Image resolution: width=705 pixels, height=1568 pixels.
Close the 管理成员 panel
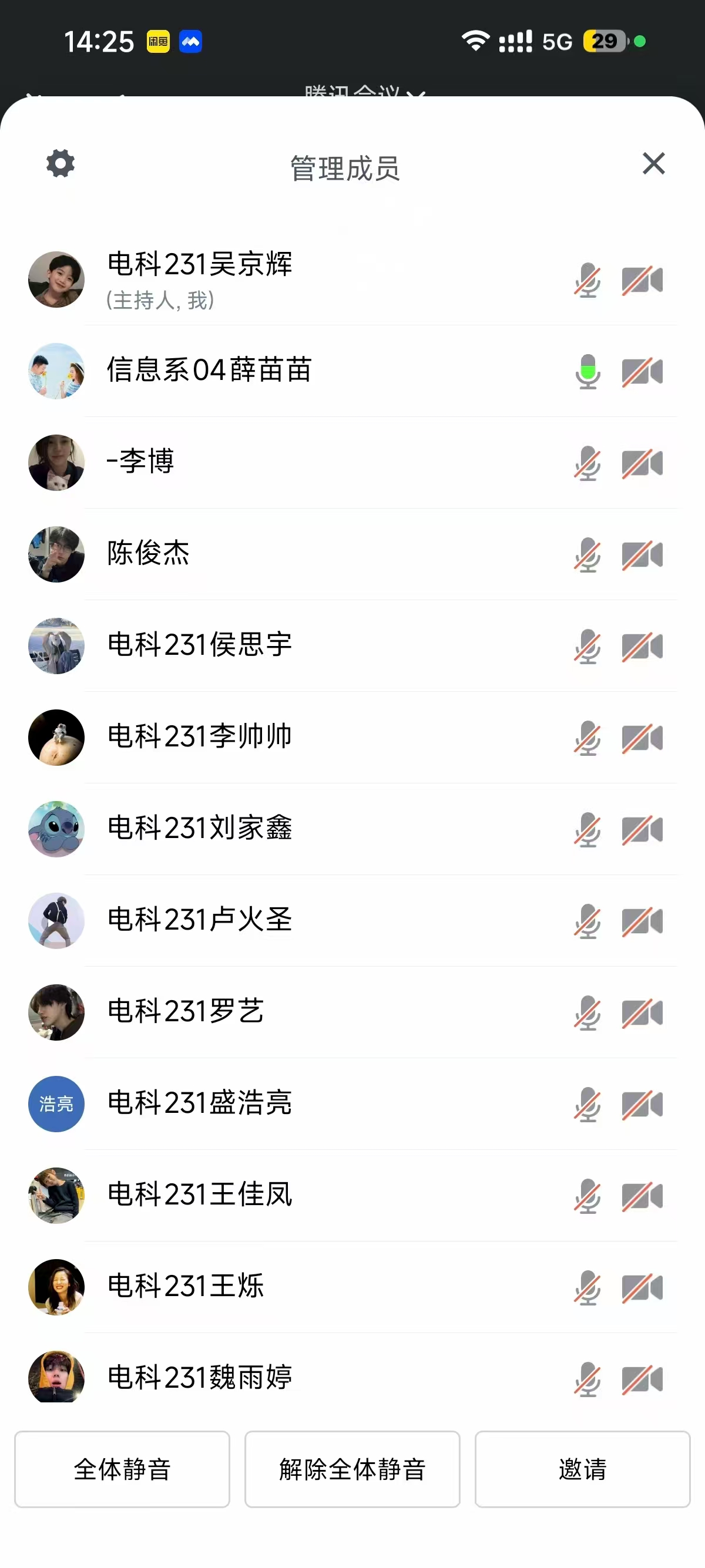pyautogui.click(x=653, y=163)
